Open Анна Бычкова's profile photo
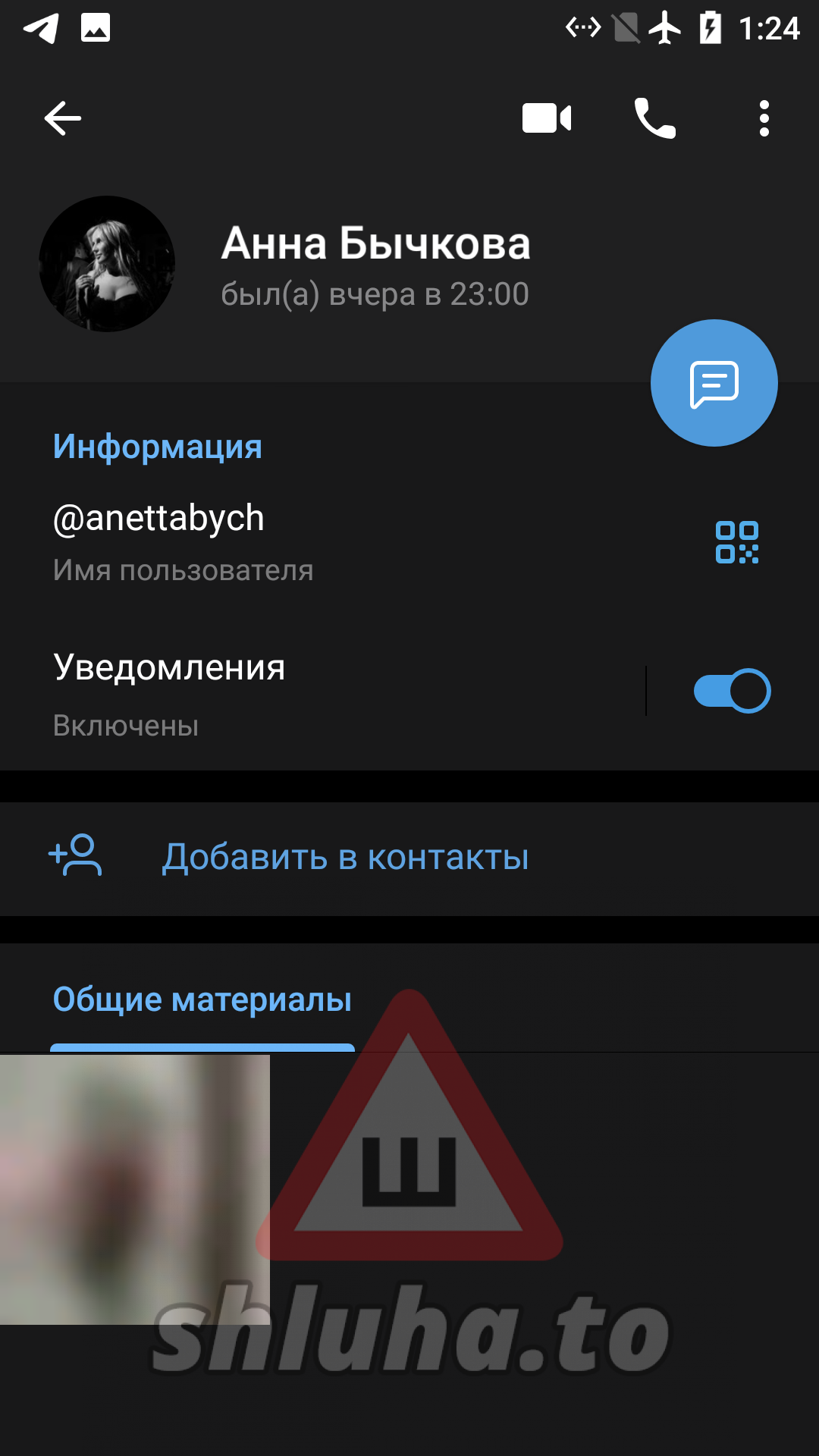 click(x=107, y=264)
